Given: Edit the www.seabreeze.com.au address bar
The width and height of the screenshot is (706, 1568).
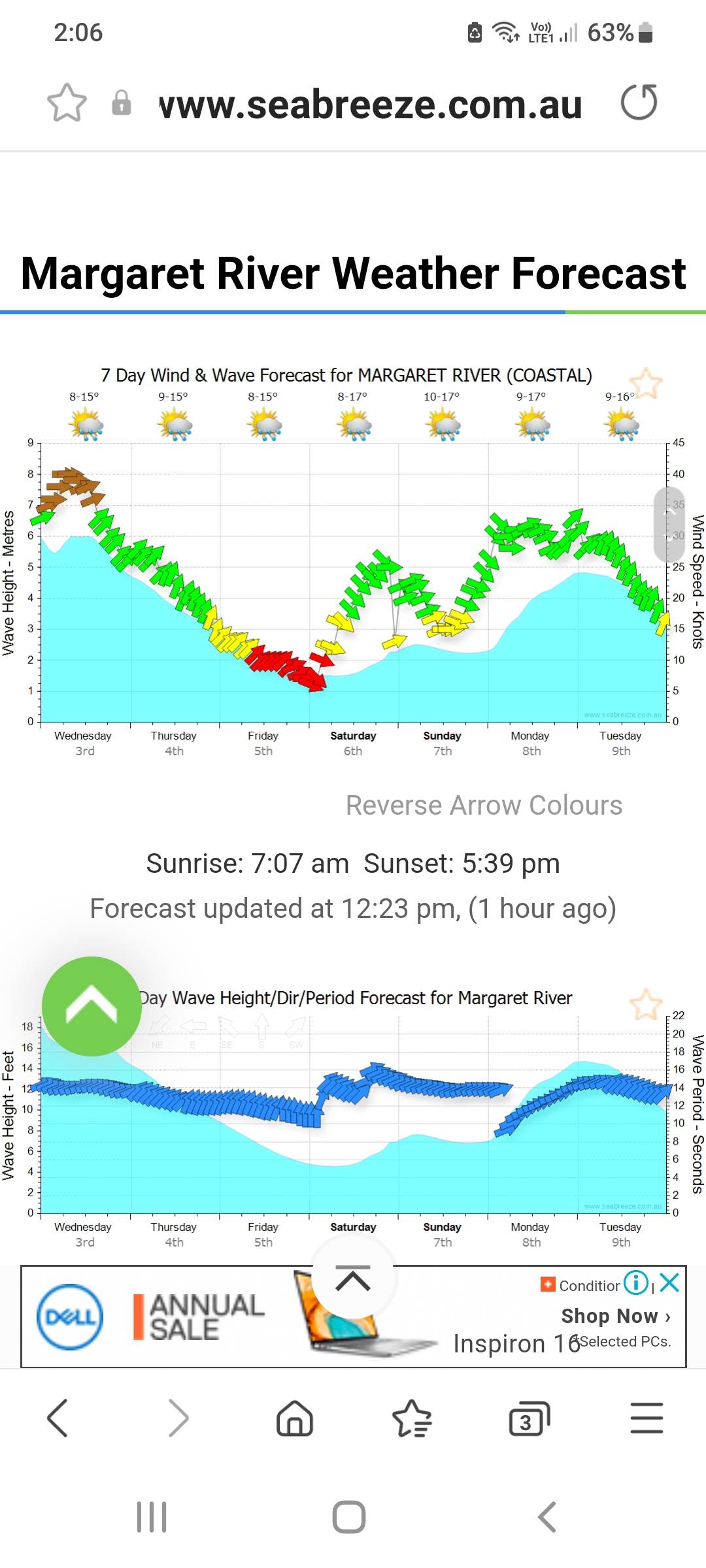Looking at the screenshot, I should tap(370, 105).
